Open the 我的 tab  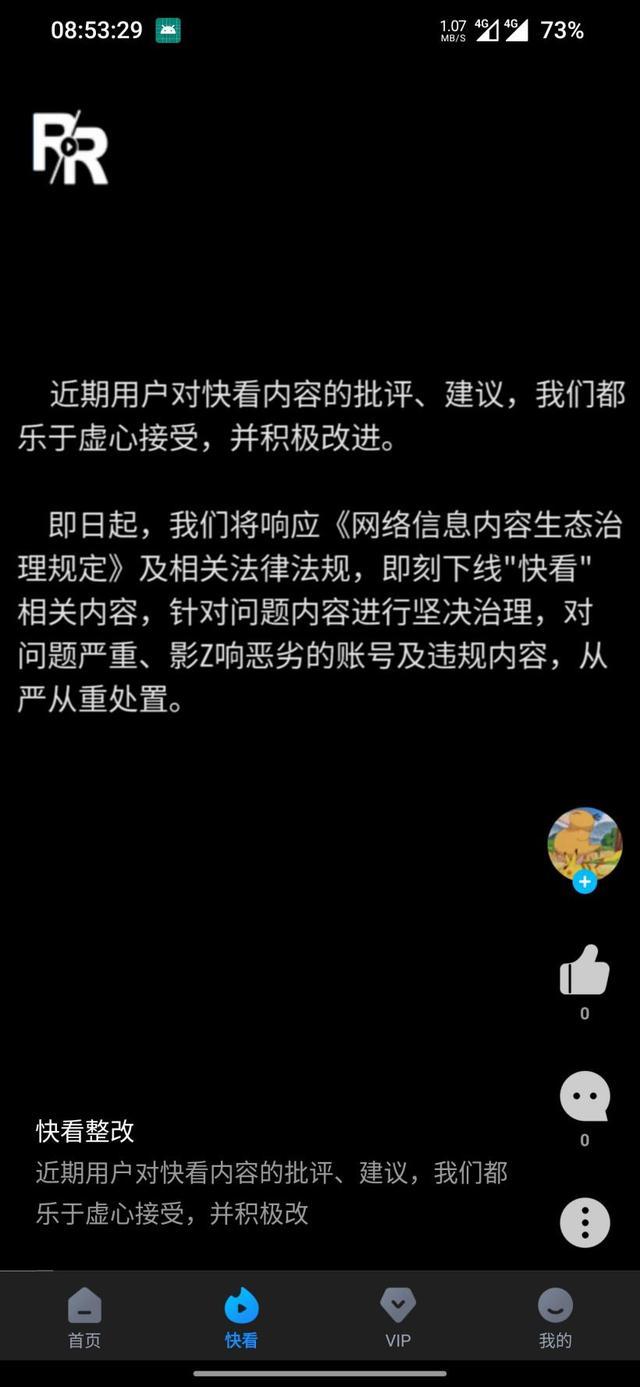tap(555, 1318)
